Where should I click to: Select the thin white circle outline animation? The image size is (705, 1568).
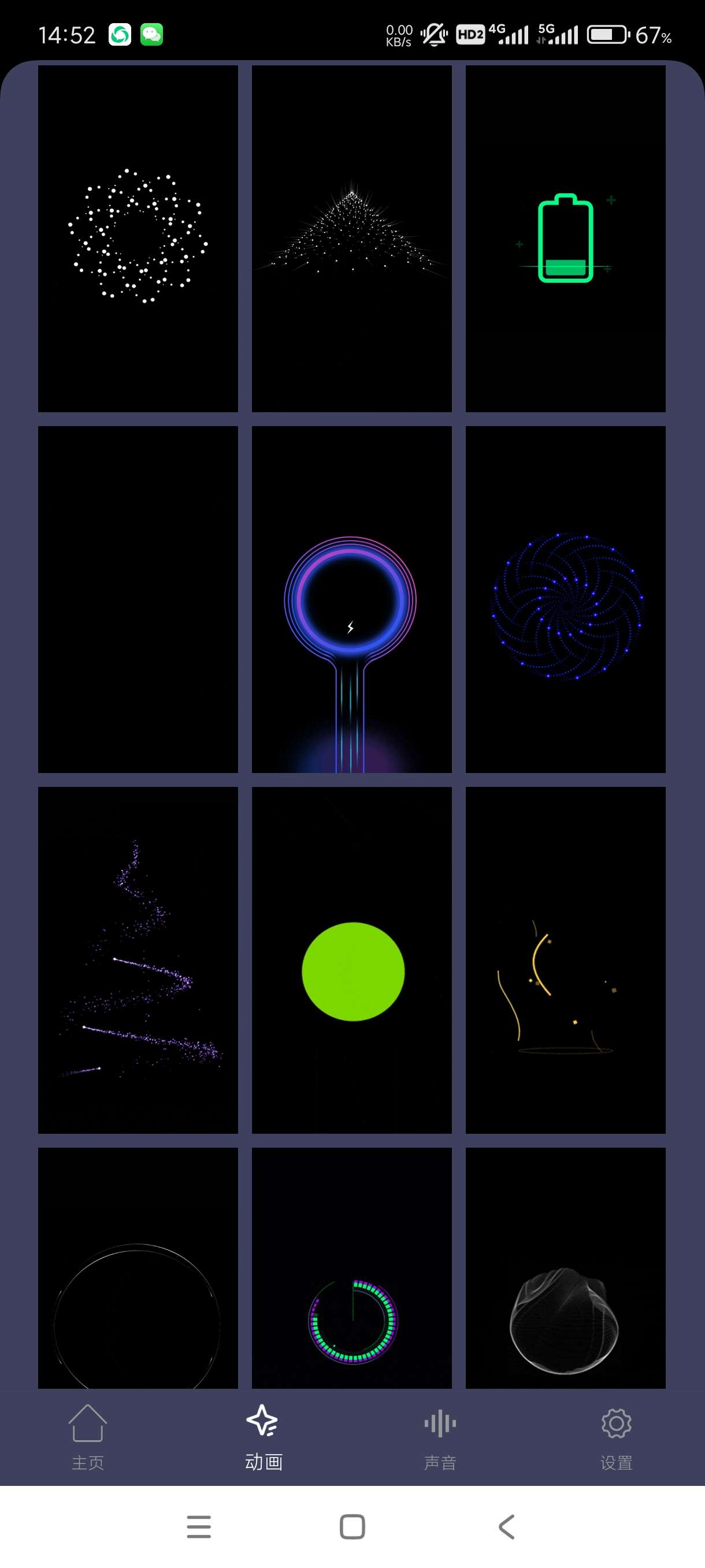[138, 1267]
